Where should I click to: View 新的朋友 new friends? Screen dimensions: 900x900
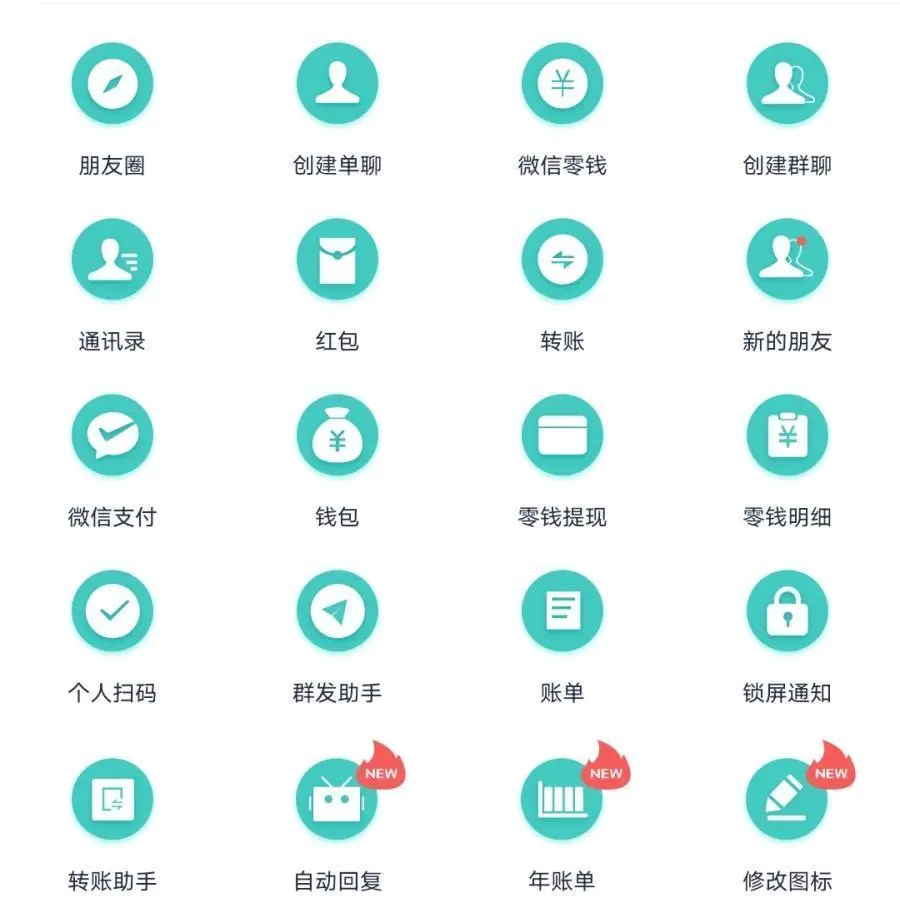coord(787,260)
